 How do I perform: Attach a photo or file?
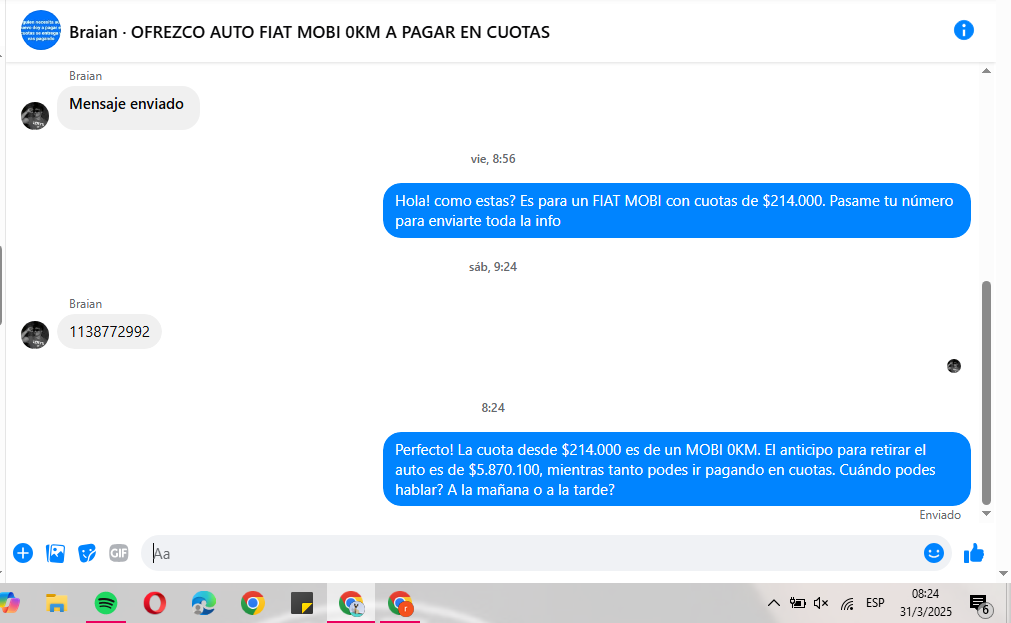[55, 553]
